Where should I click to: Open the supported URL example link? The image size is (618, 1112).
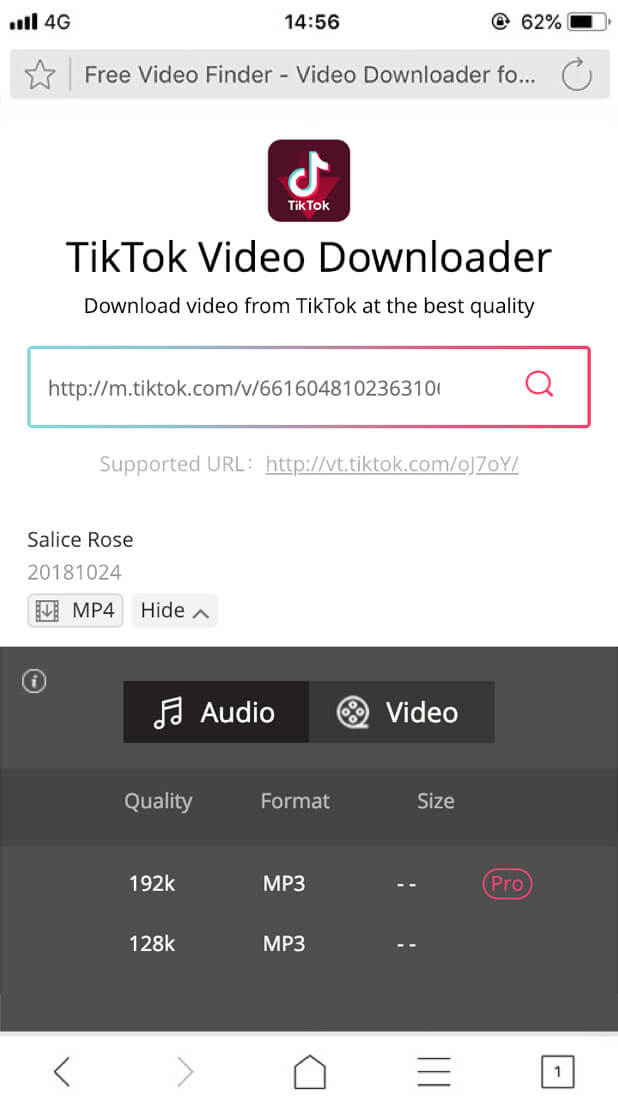click(x=392, y=465)
